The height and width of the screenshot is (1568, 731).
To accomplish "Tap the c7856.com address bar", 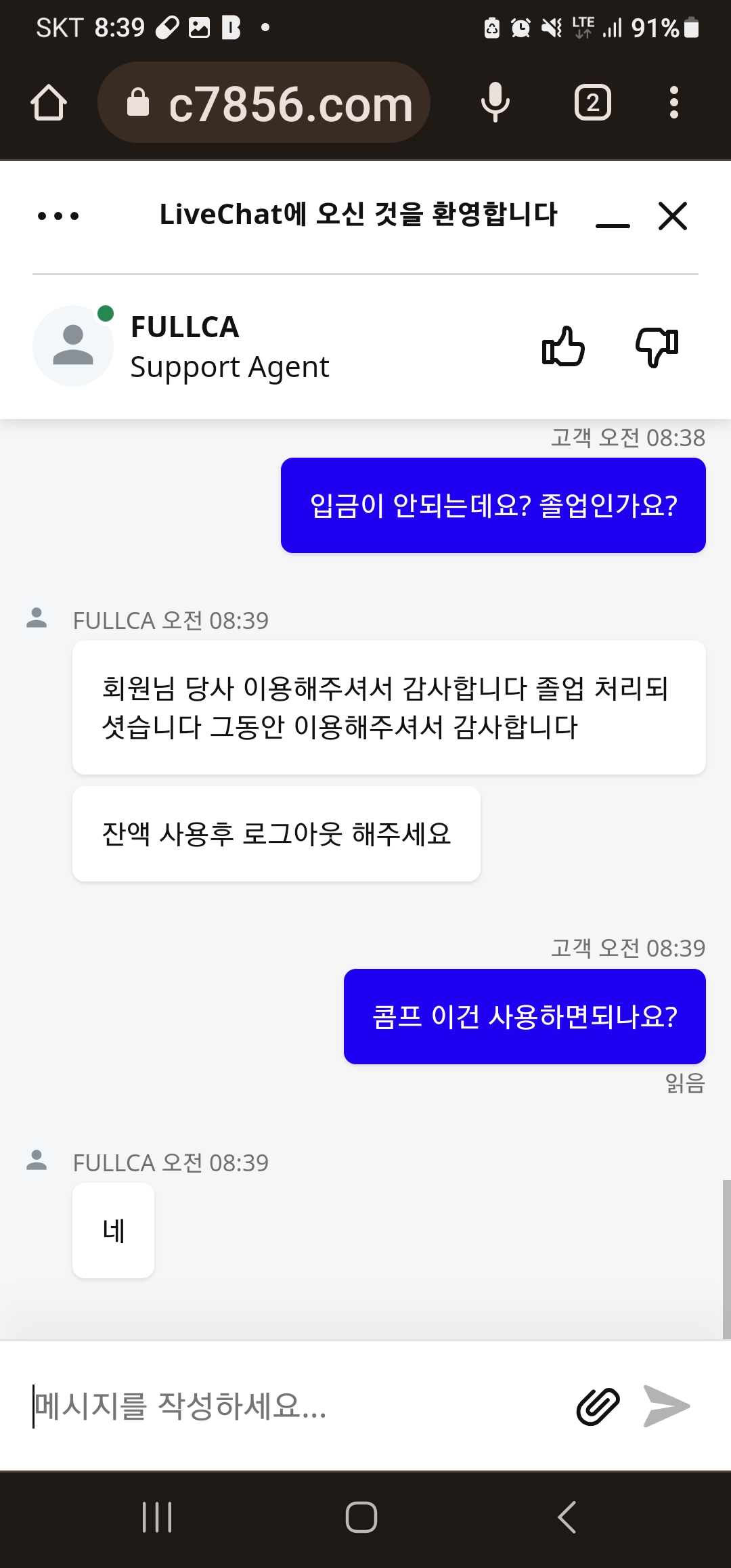I will point(264,103).
